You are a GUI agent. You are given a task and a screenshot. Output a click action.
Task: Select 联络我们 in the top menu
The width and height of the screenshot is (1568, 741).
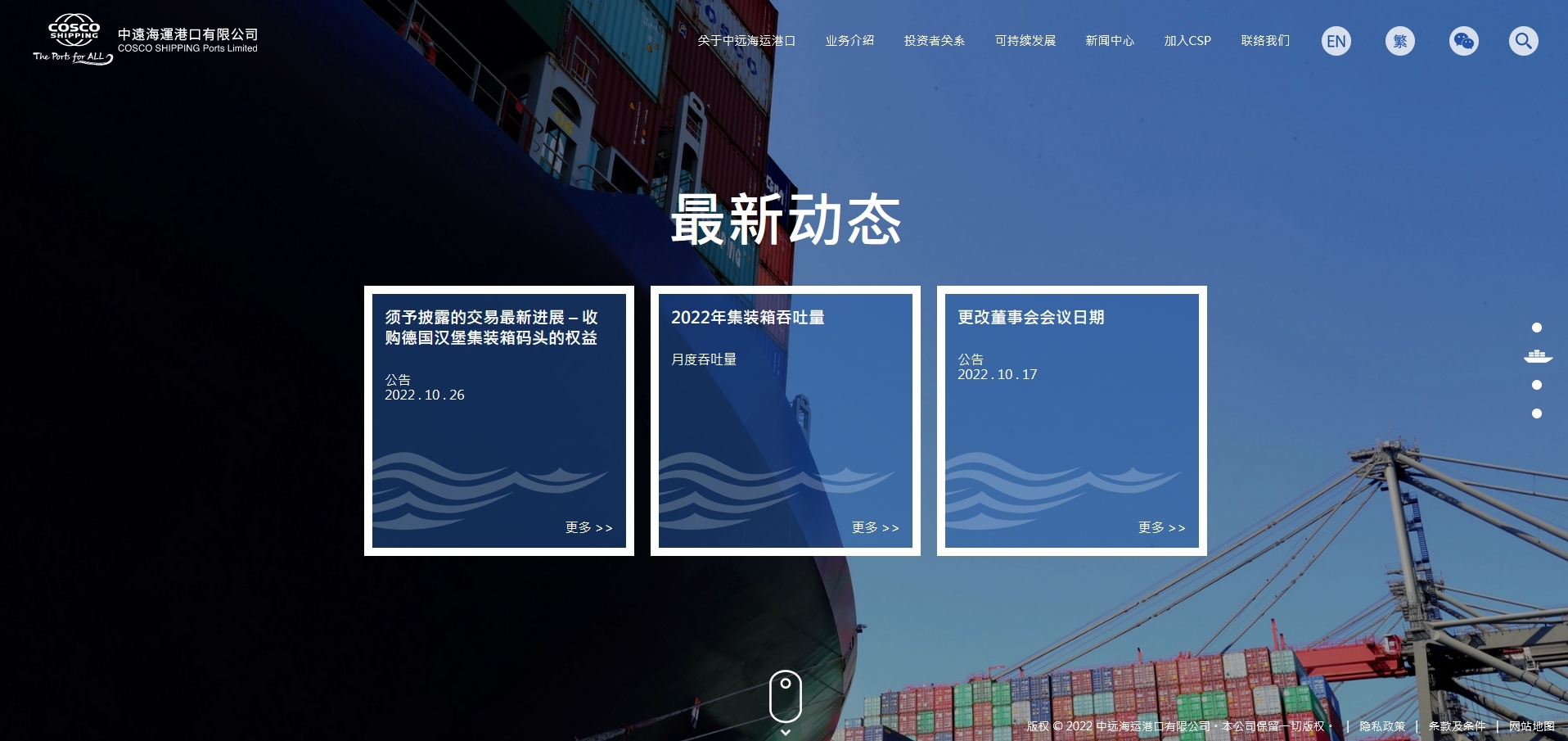[x=1264, y=41]
